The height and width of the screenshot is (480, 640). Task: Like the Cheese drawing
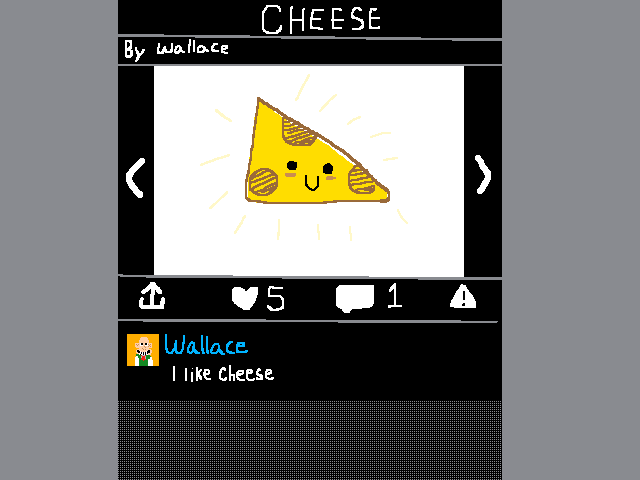point(245,298)
